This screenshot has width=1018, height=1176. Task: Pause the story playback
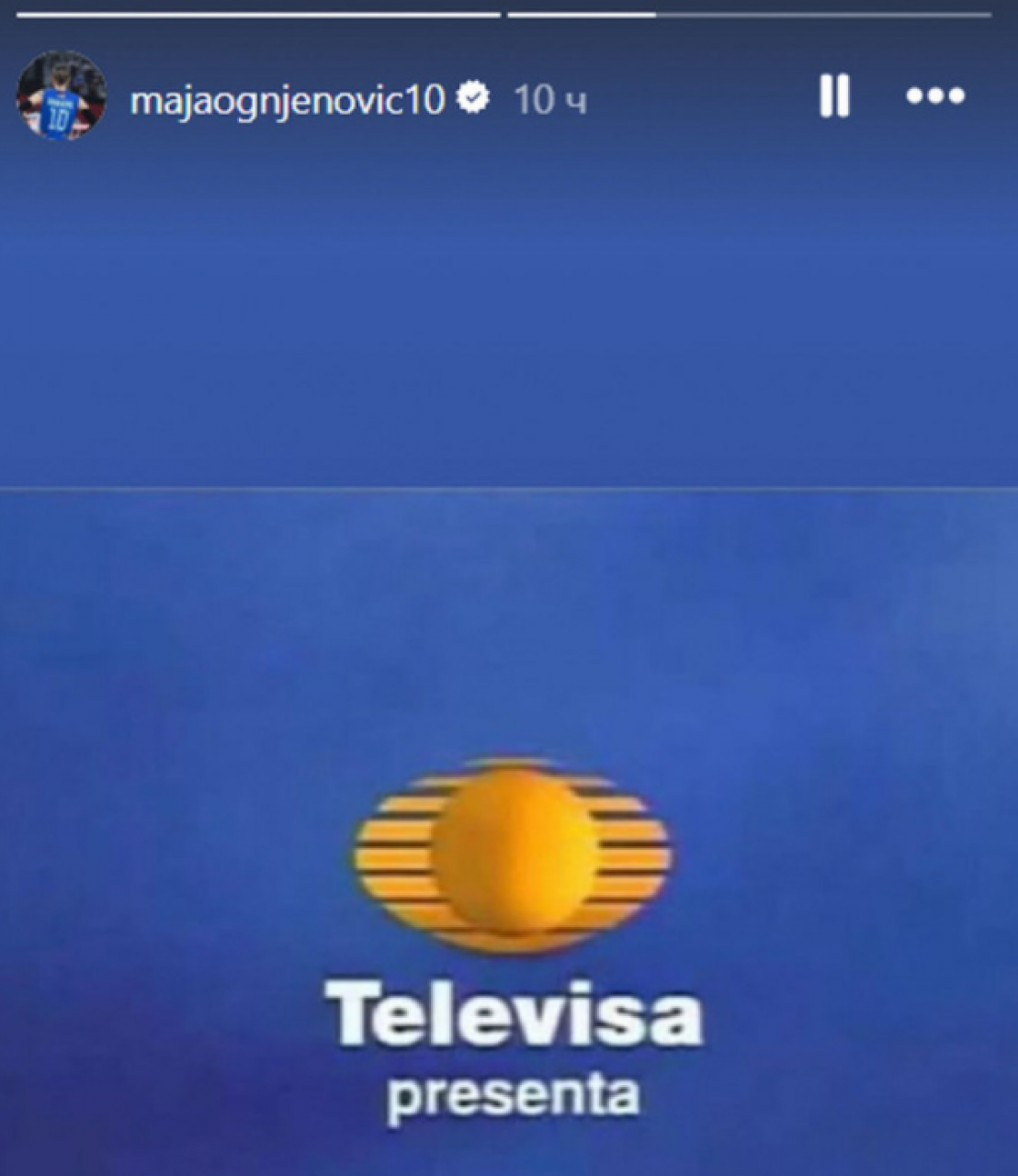[834, 96]
